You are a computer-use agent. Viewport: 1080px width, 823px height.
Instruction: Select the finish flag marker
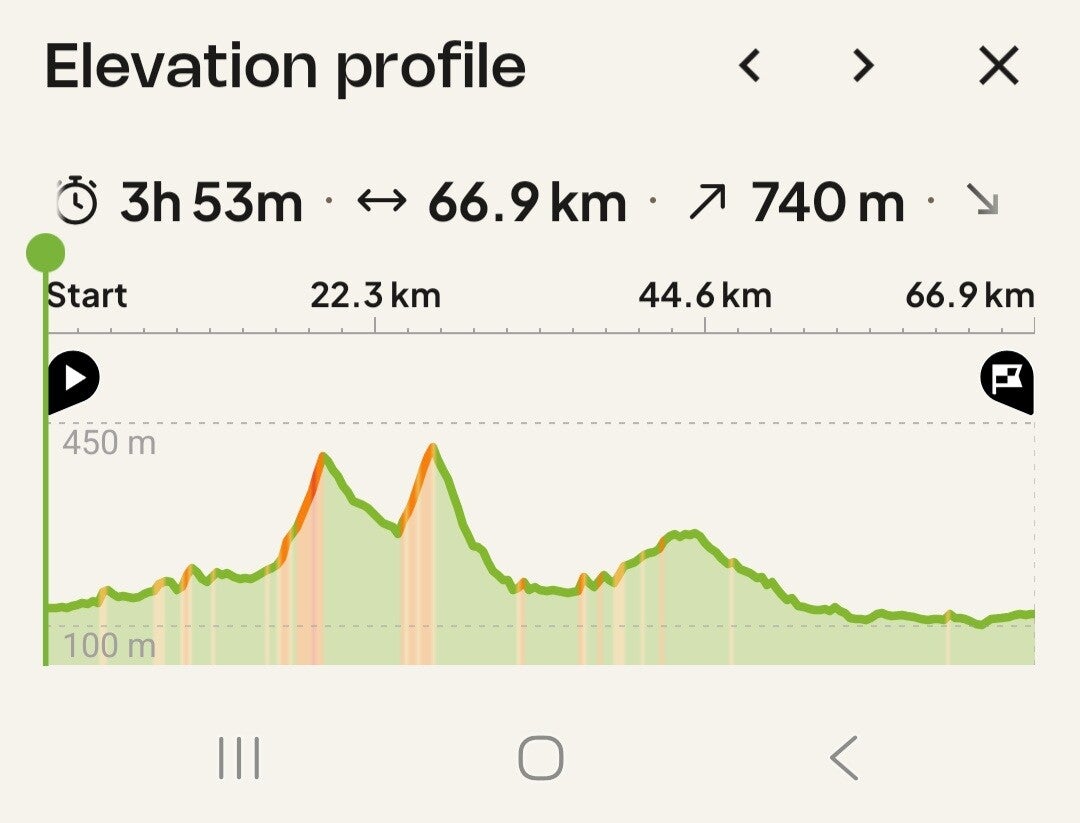tap(1007, 381)
